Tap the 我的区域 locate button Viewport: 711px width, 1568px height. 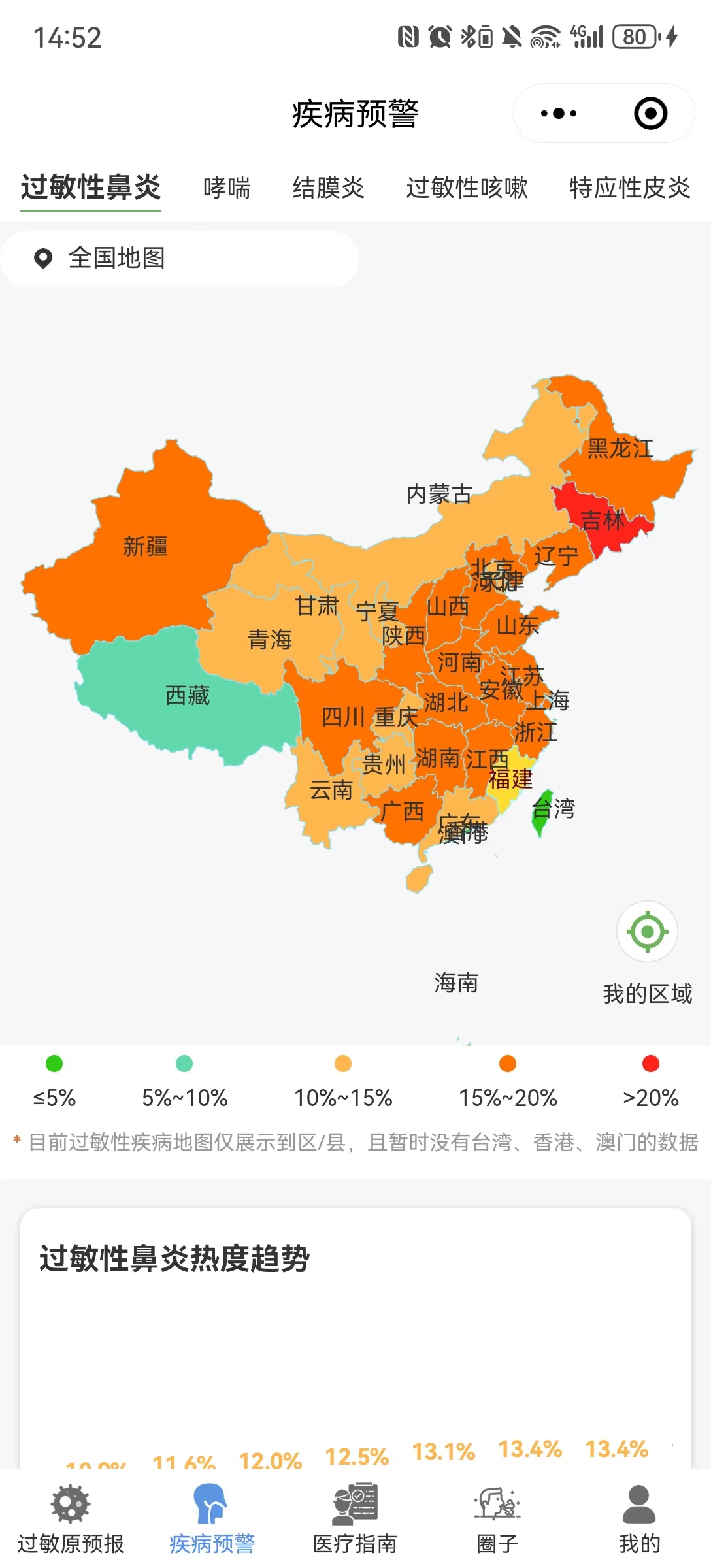pos(647,932)
